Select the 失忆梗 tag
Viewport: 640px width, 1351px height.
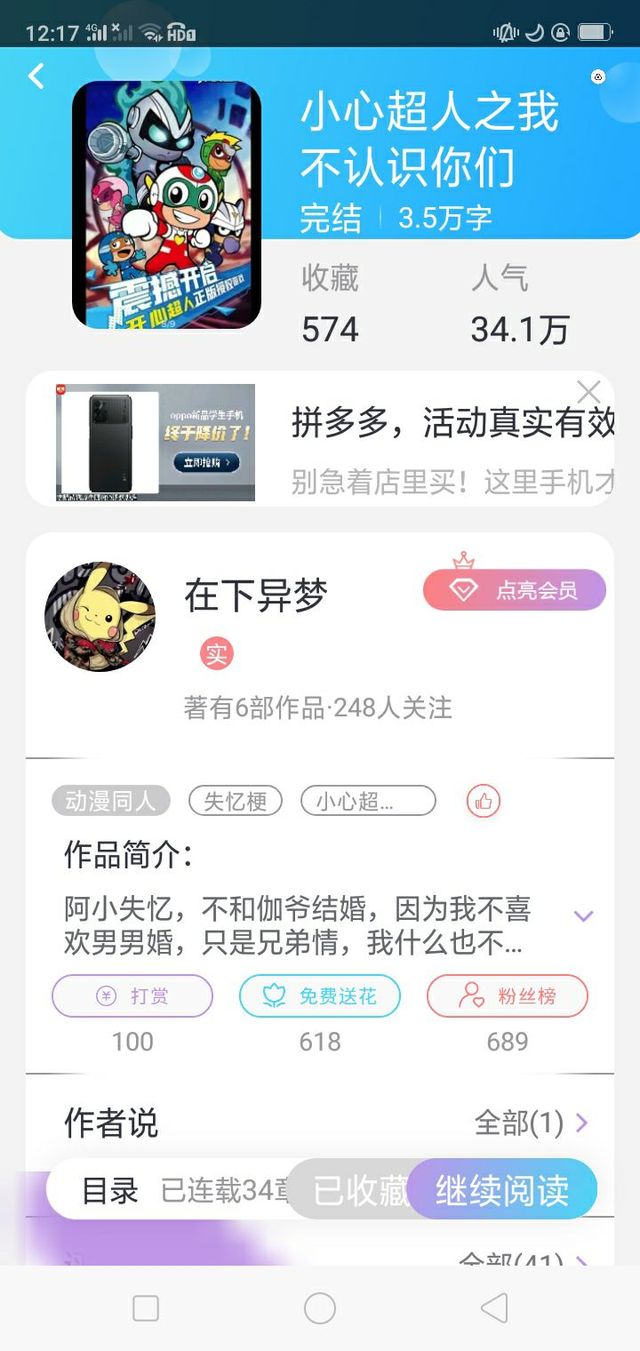[x=235, y=801]
